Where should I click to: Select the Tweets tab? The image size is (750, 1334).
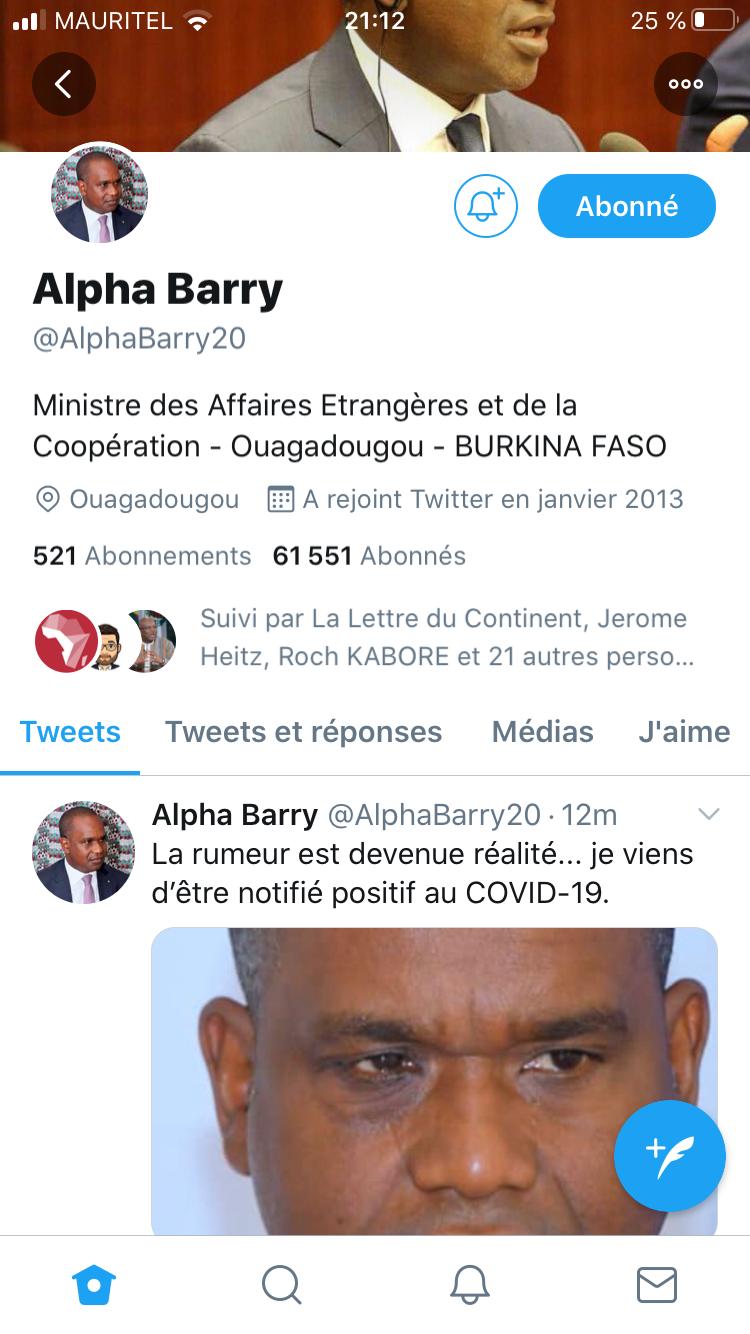pos(70,732)
